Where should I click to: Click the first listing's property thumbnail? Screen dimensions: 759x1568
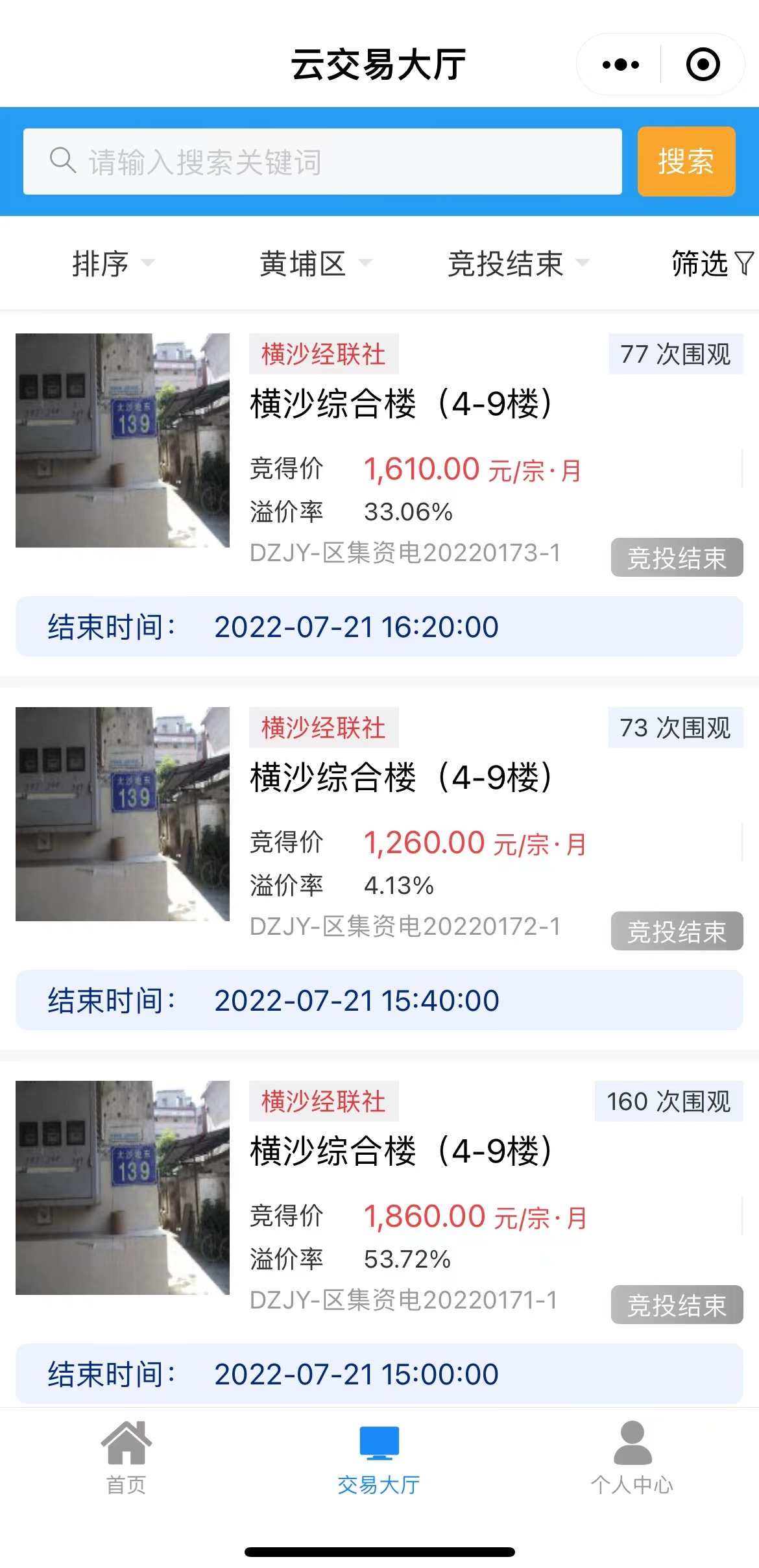123,440
